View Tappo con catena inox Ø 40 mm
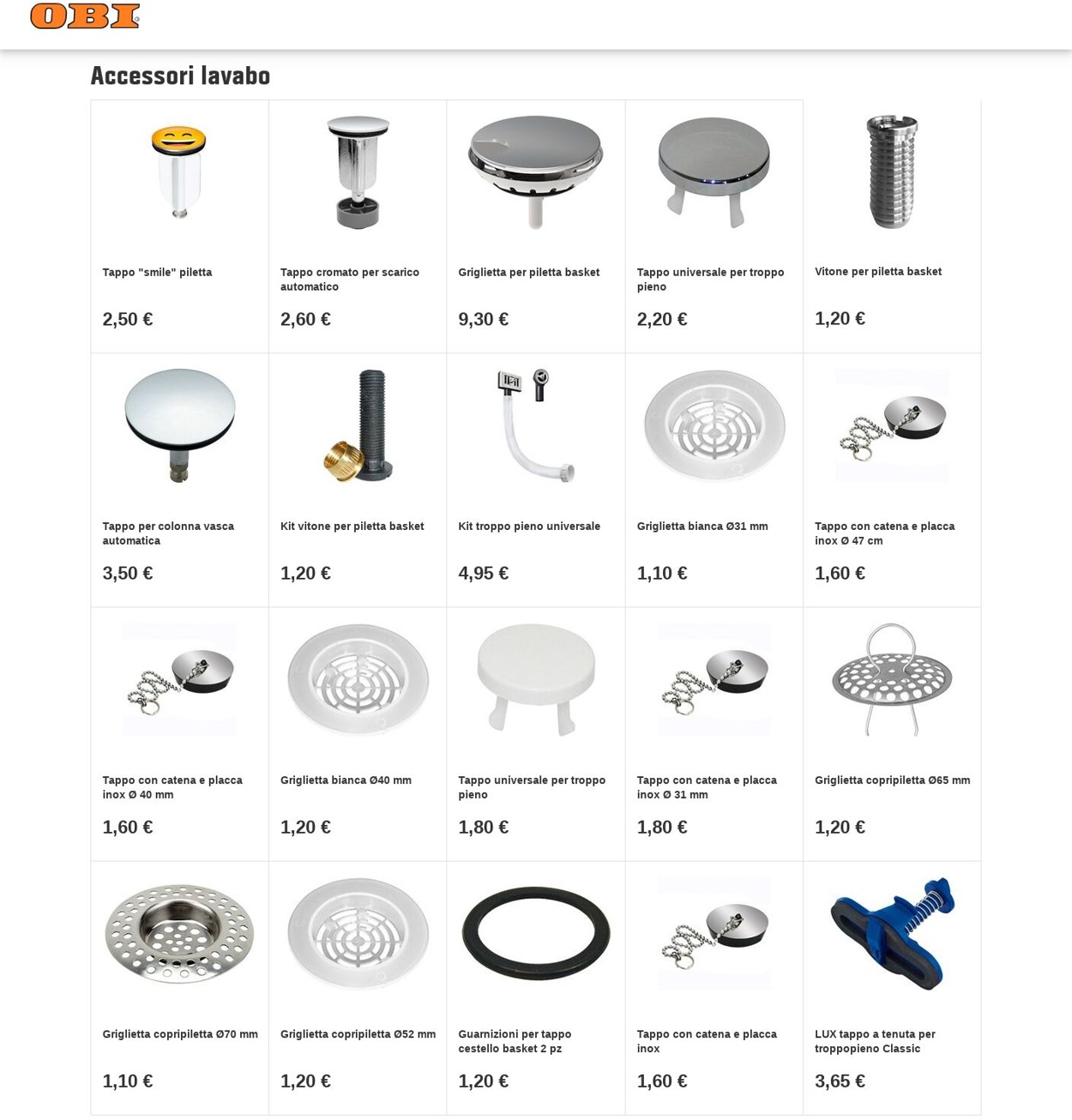Image resolution: width=1072 pixels, height=1120 pixels. tap(179, 680)
